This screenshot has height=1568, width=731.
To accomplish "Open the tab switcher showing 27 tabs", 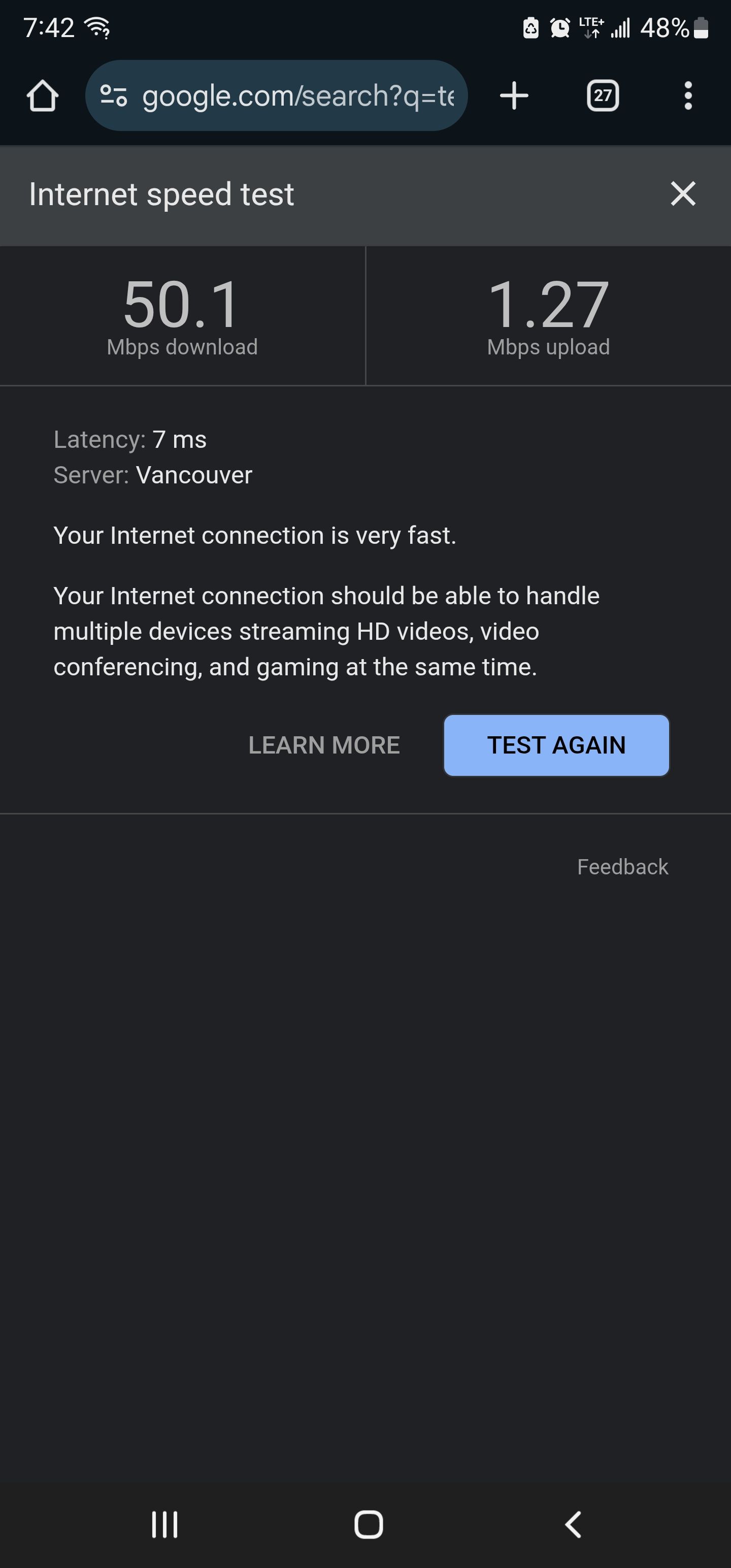I will (603, 96).
